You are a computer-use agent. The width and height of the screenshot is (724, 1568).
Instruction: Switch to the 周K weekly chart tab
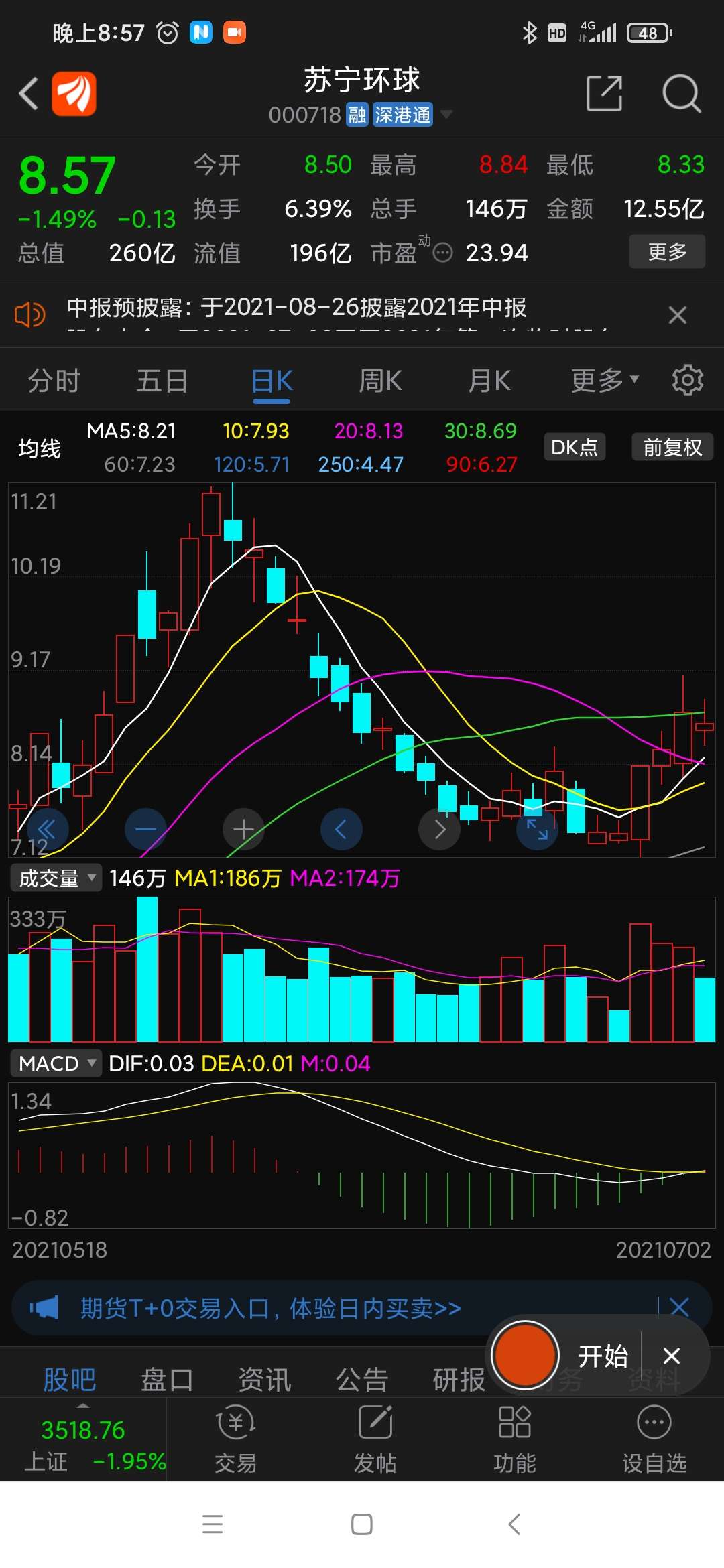coord(379,379)
